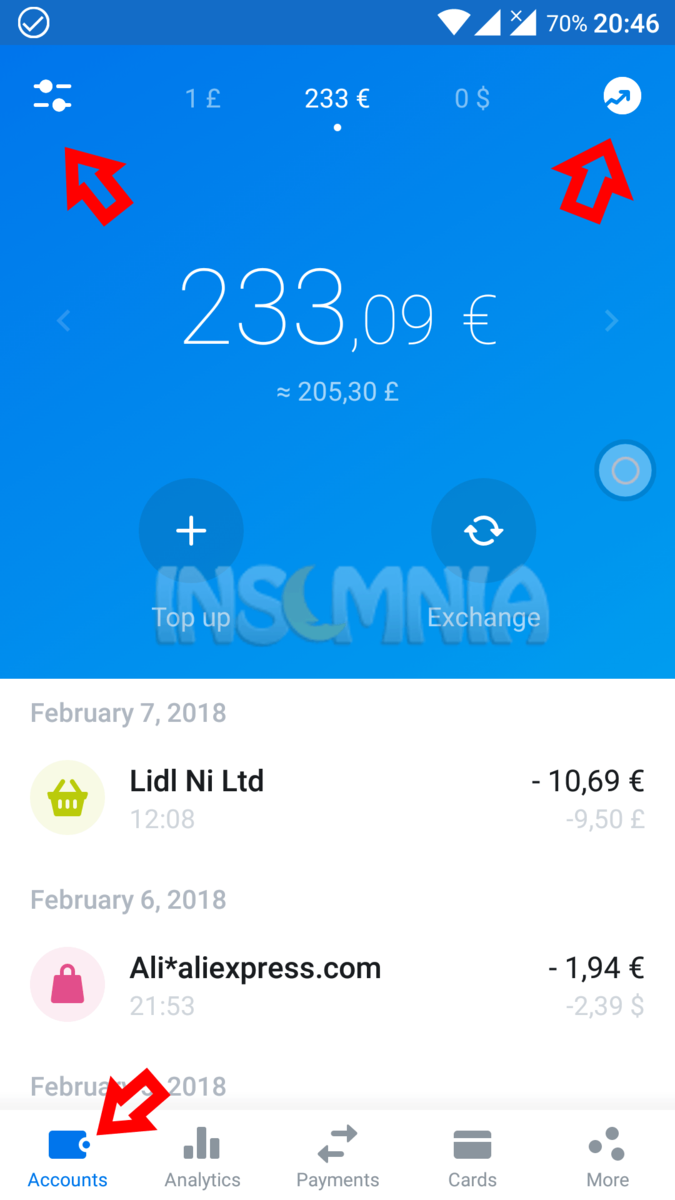Open the More tab
This screenshot has width=675, height=1200.
(x=607, y=1157)
